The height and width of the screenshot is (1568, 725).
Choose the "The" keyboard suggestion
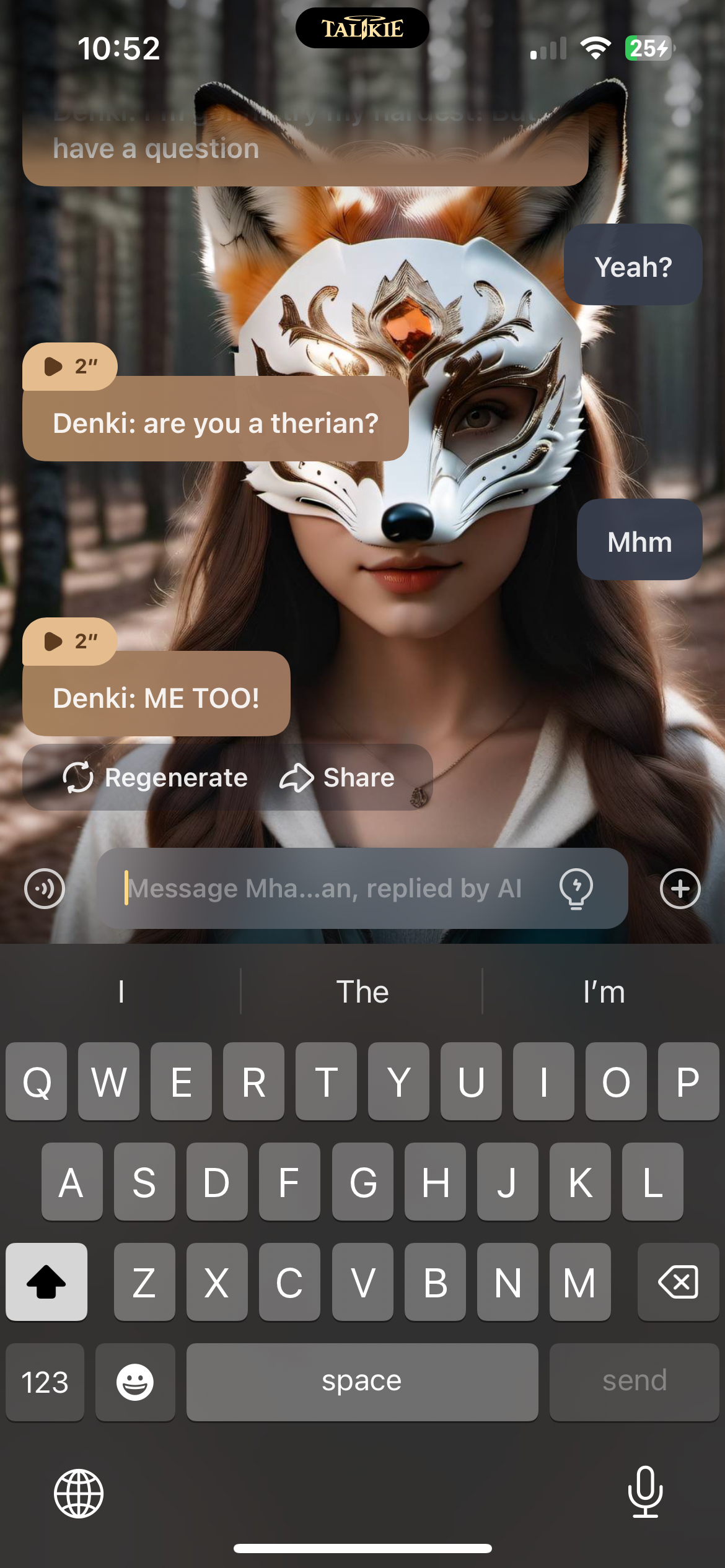[x=362, y=992]
